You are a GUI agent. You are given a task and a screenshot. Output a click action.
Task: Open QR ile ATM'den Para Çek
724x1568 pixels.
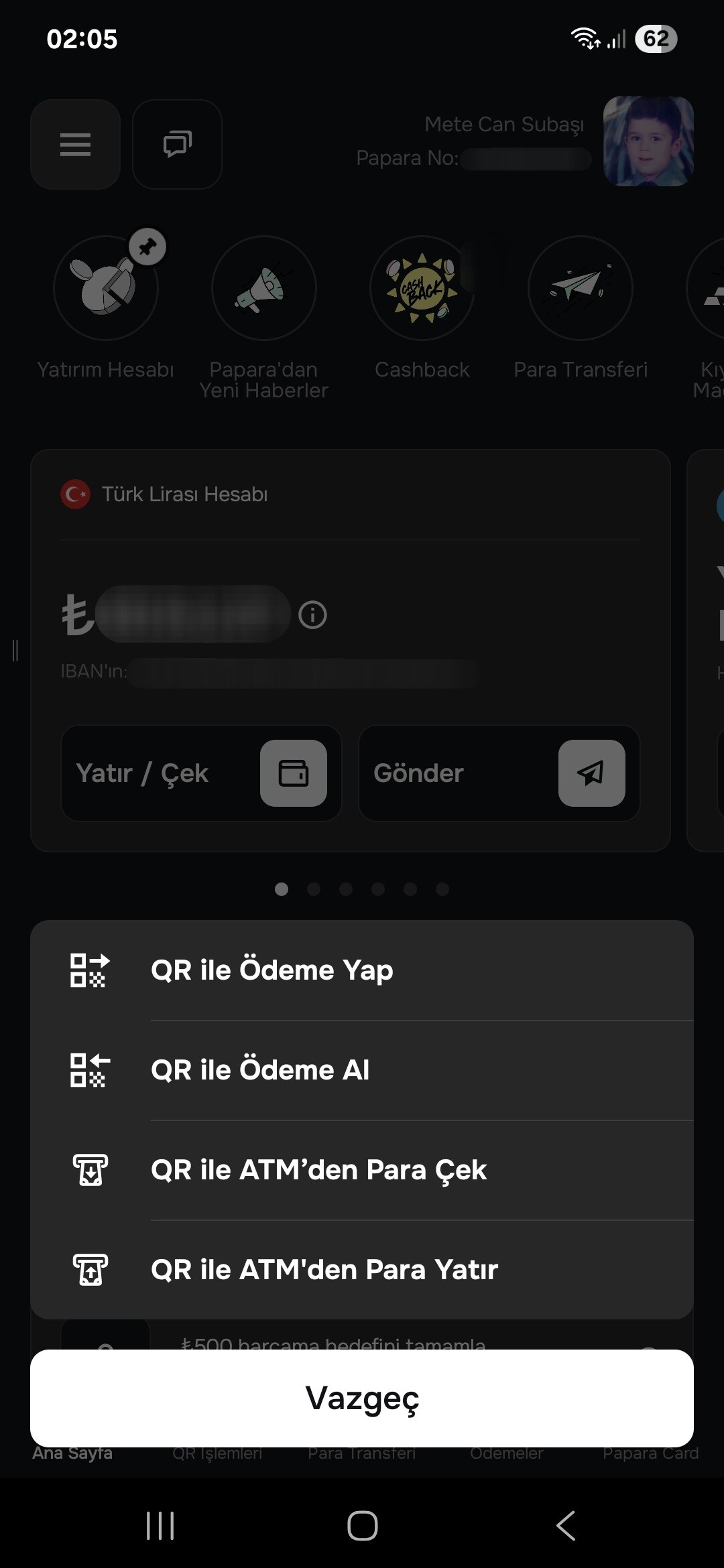pos(362,1170)
